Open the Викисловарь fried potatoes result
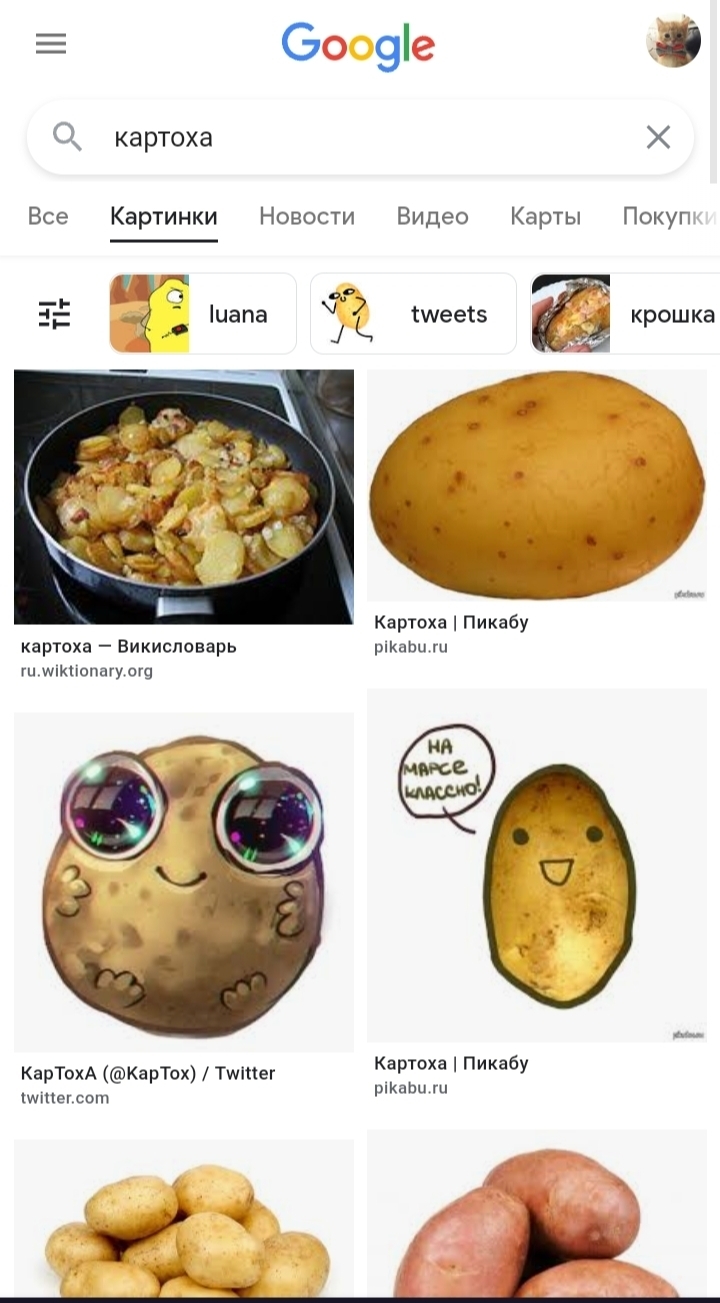720x1303 pixels. (184, 497)
